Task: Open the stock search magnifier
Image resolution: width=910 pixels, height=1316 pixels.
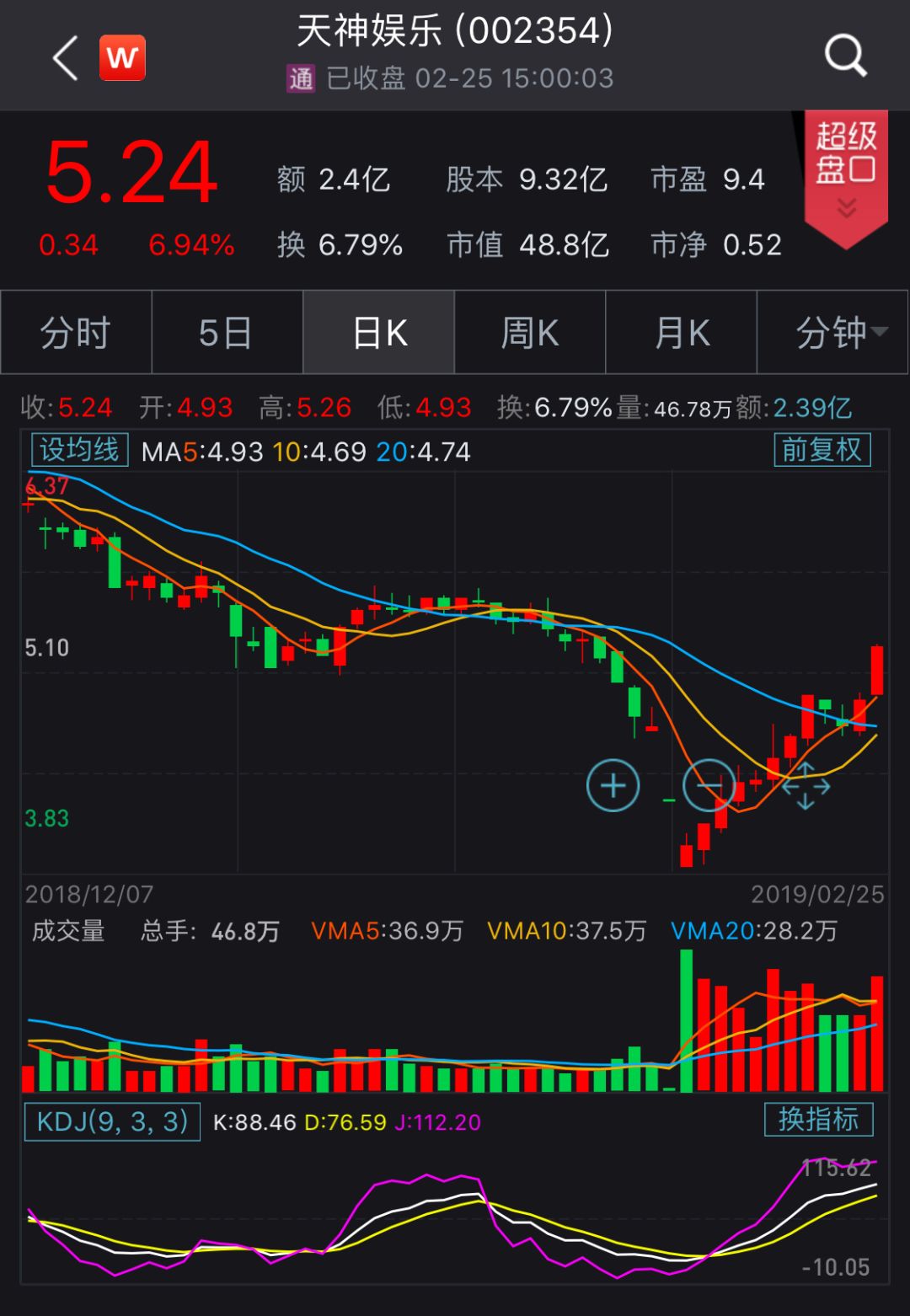Action: [x=845, y=56]
